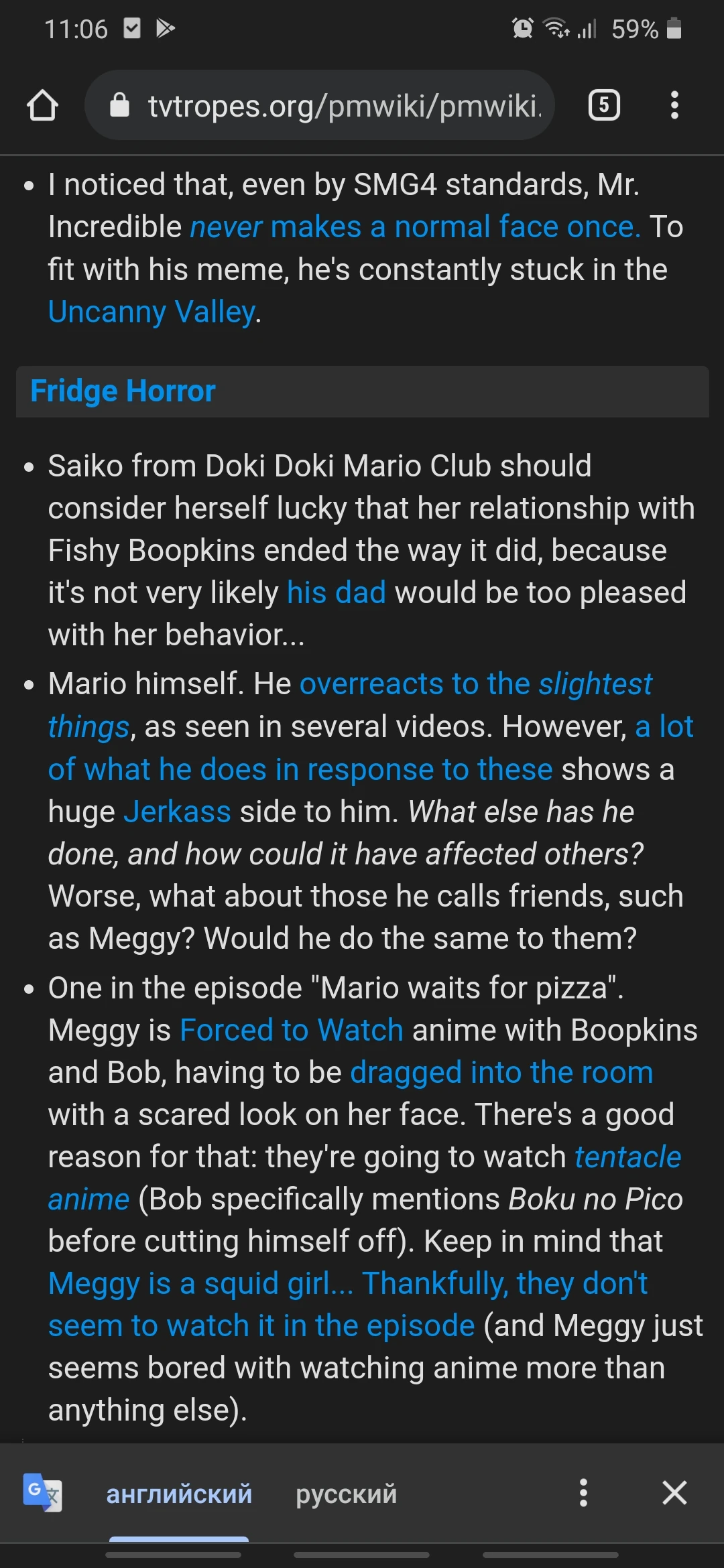
Task: Select the английский language tab
Action: (x=179, y=1494)
